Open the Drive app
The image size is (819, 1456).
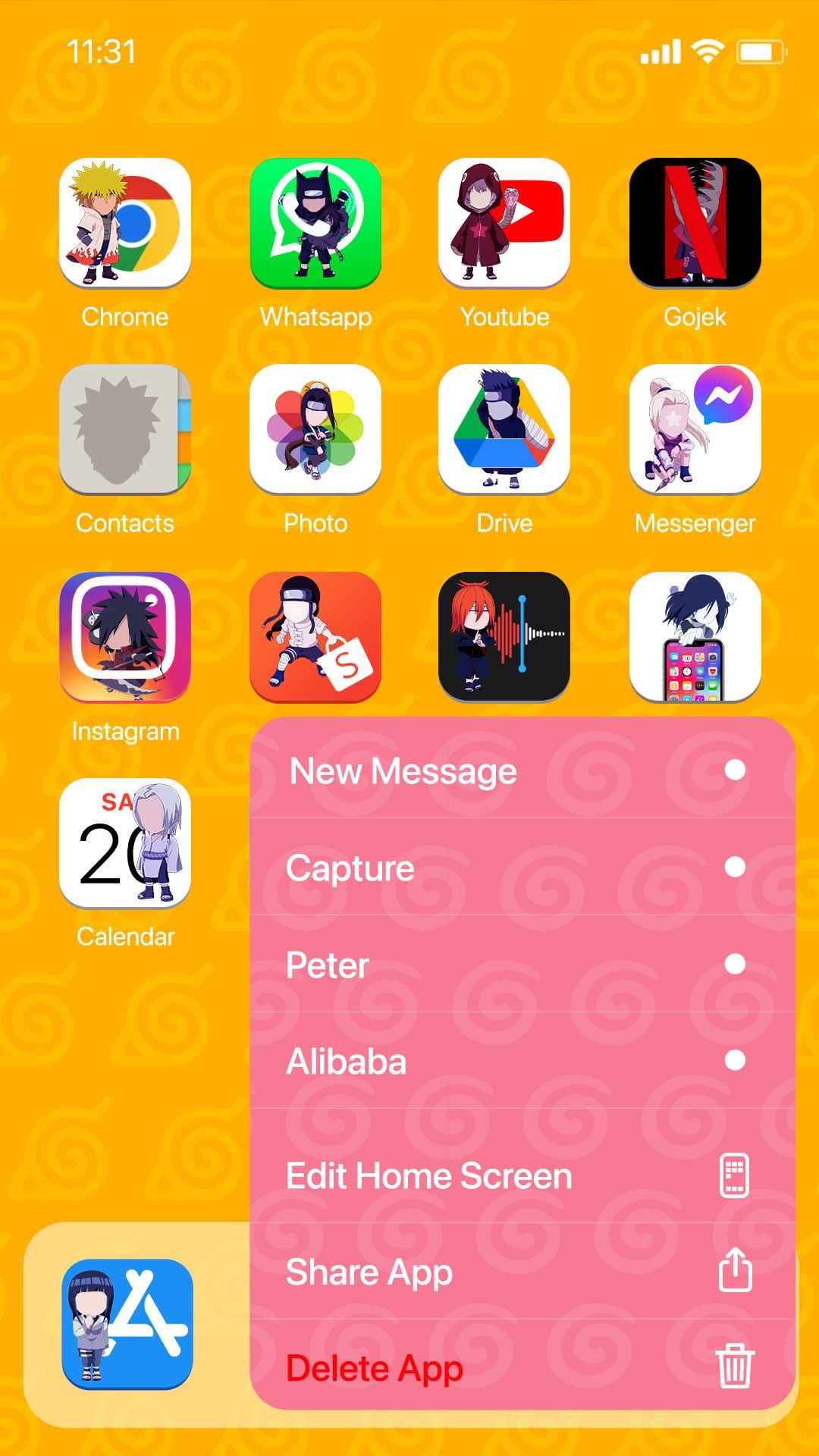coord(504,429)
